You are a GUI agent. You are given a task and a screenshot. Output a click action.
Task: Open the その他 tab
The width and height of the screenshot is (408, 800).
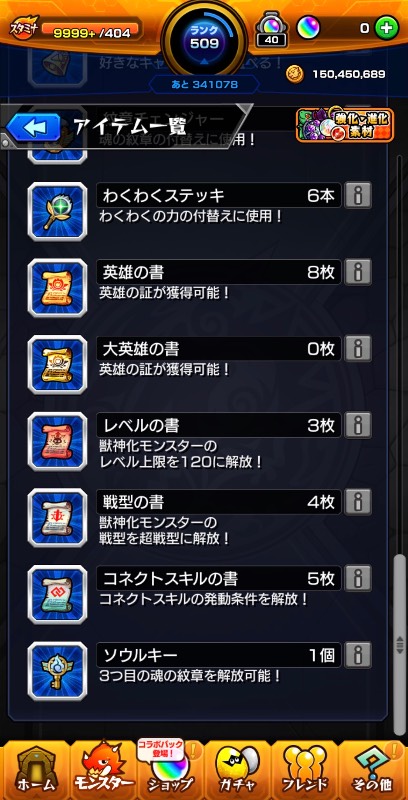coord(372,768)
